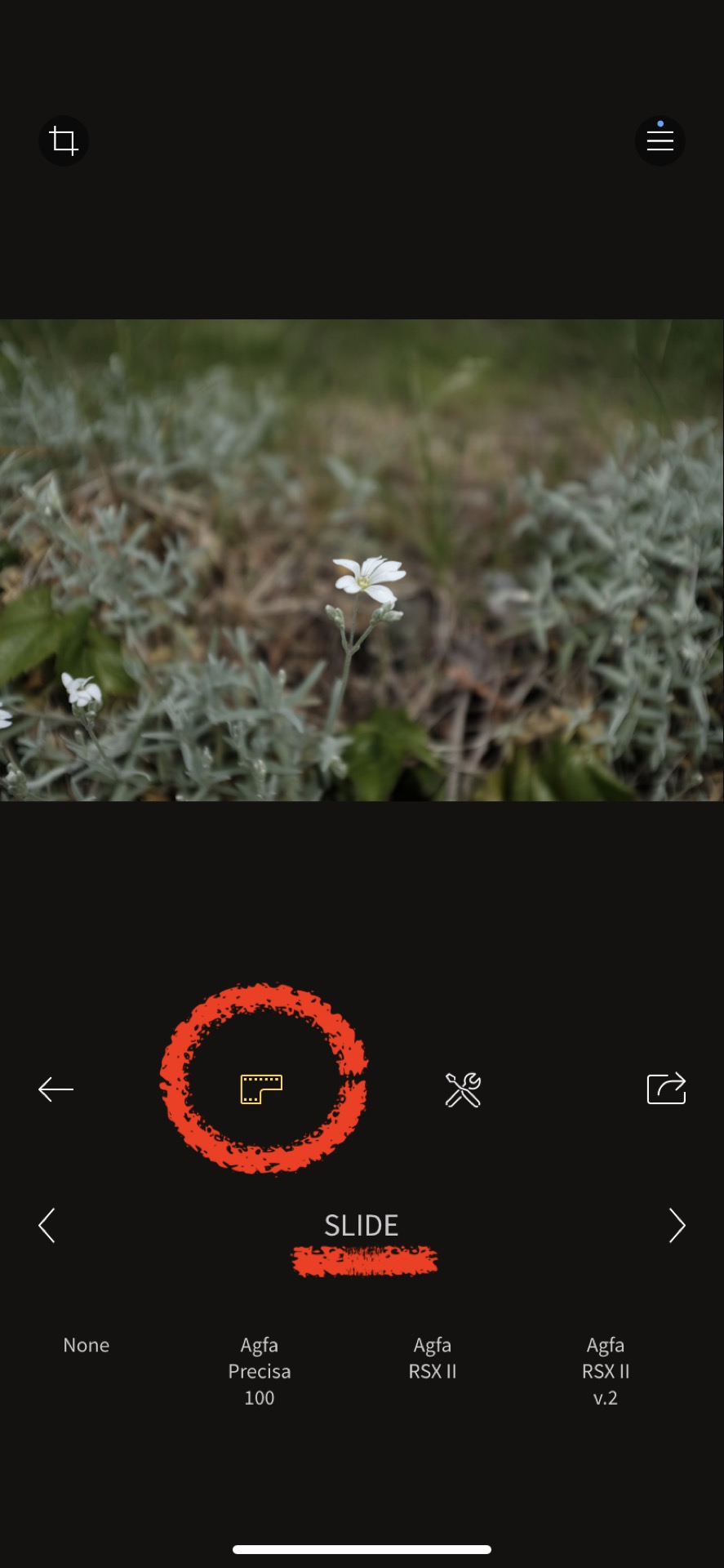Open the adjustment tools wrench icon

coord(463,1089)
